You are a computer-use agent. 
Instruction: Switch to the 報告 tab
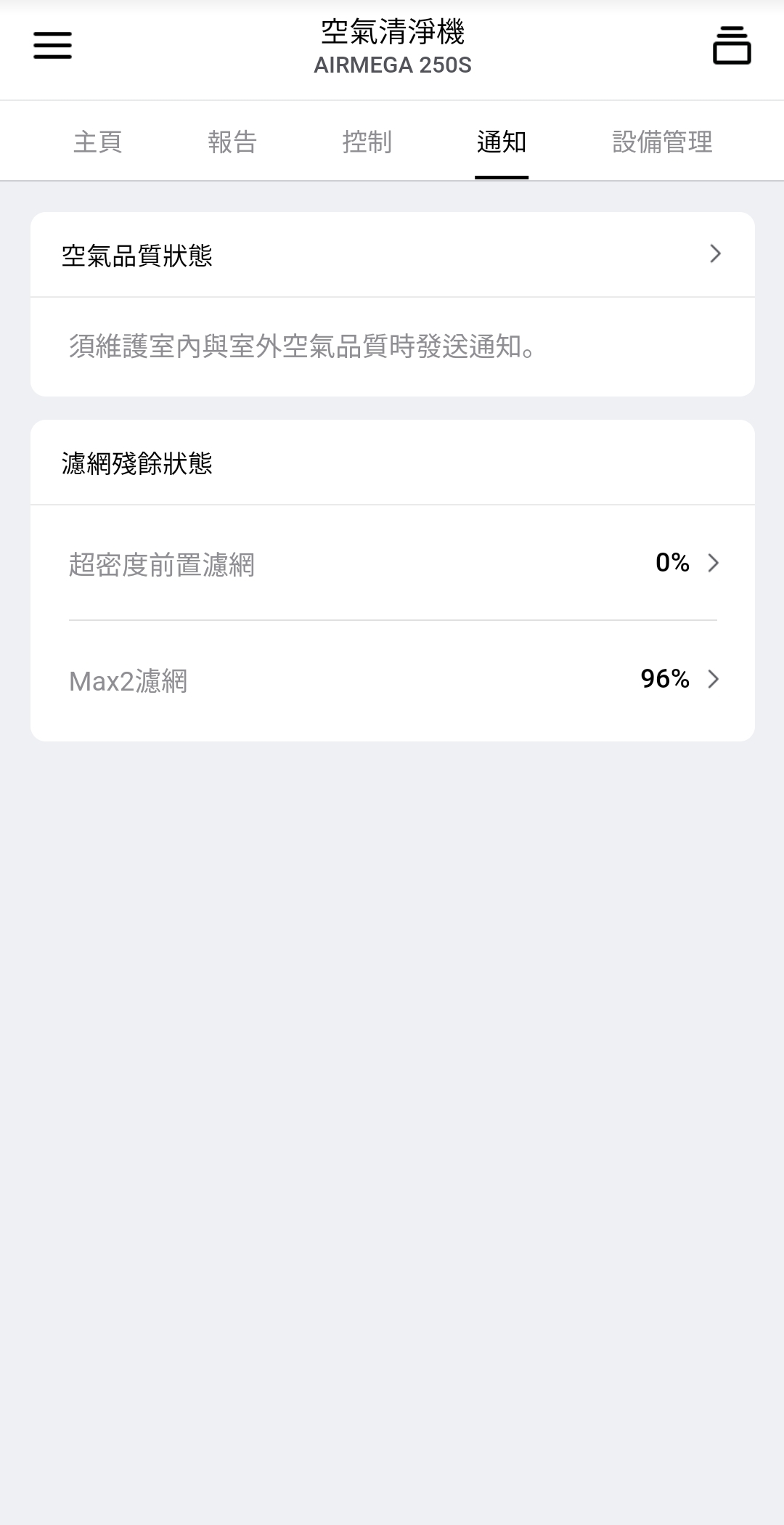(232, 142)
